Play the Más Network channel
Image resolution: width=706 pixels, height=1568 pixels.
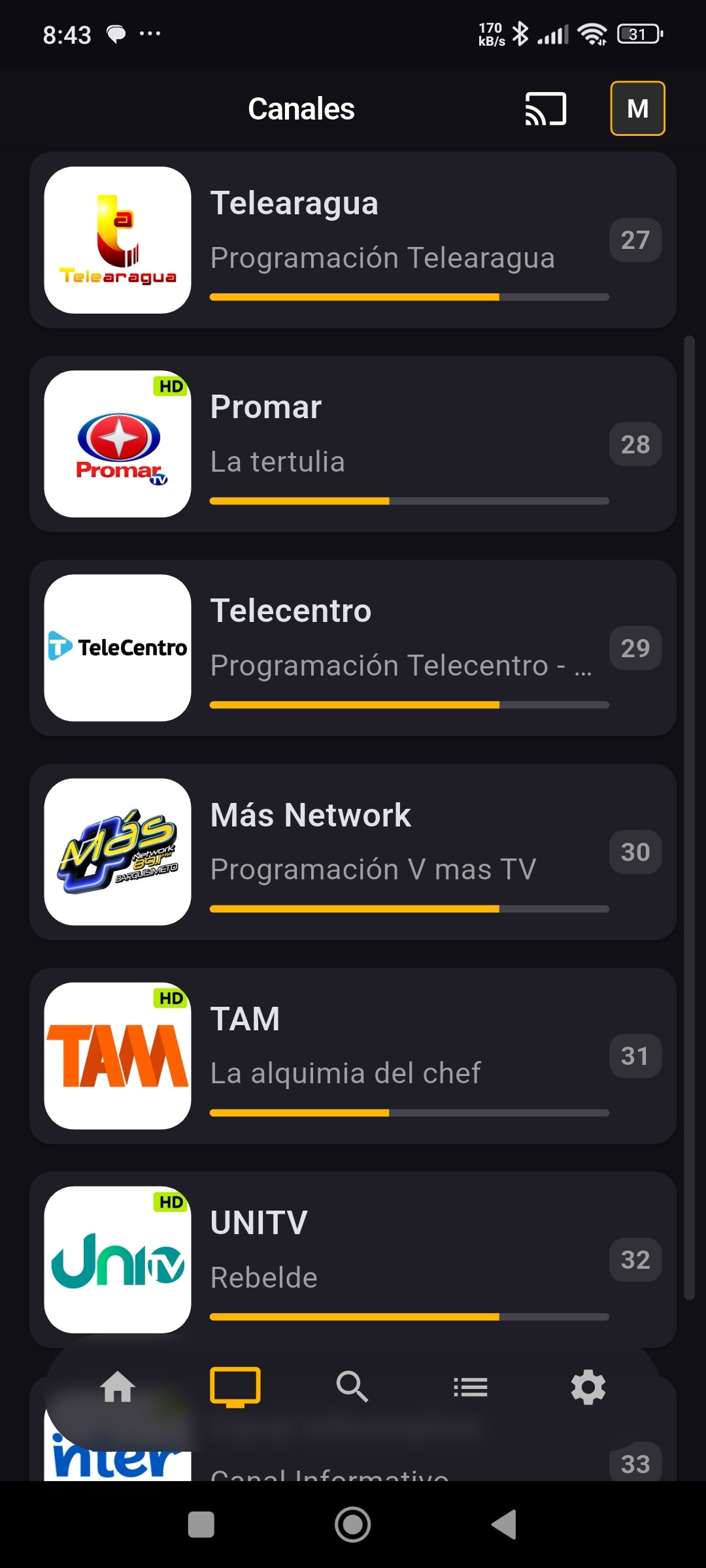353,851
